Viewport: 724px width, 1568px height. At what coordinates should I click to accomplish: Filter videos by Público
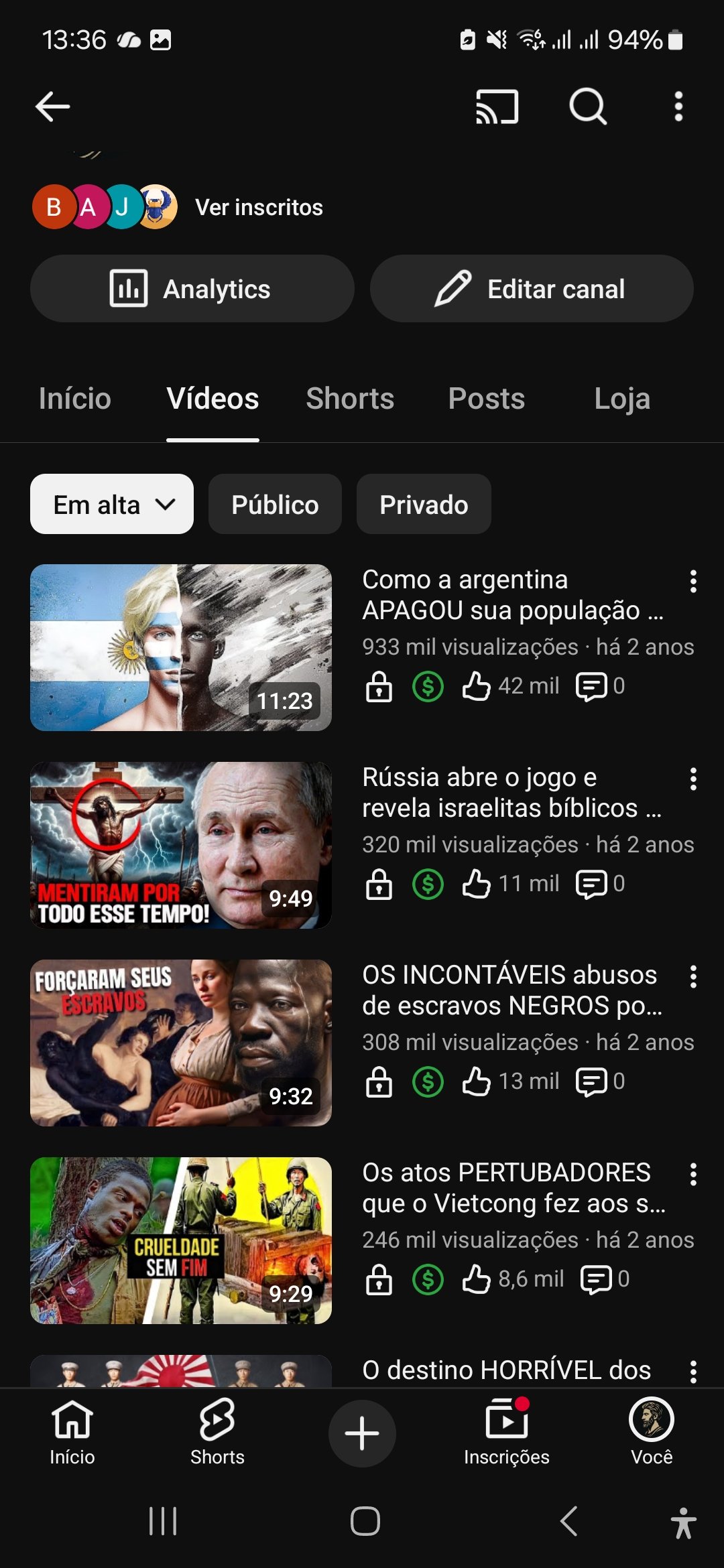(x=275, y=505)
